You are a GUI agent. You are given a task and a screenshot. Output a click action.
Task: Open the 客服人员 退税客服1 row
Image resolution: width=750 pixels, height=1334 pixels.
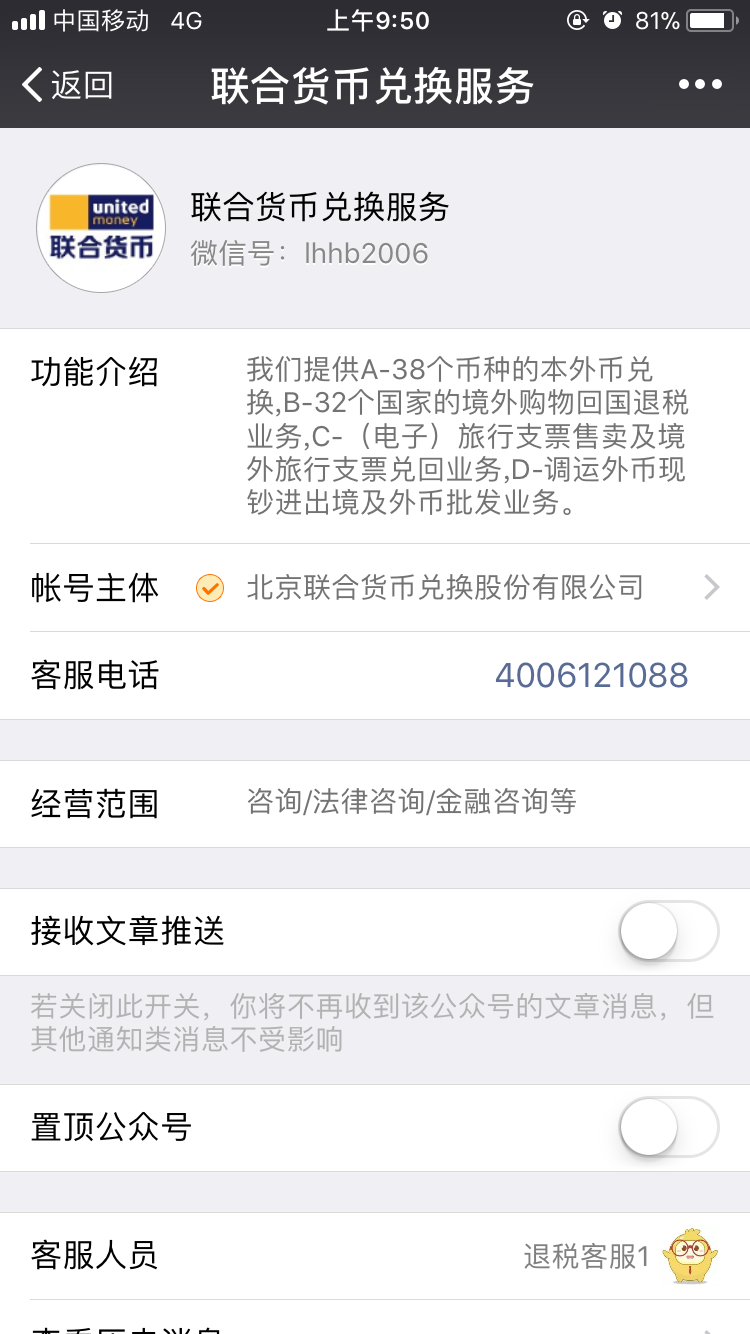coord(375,1256)
